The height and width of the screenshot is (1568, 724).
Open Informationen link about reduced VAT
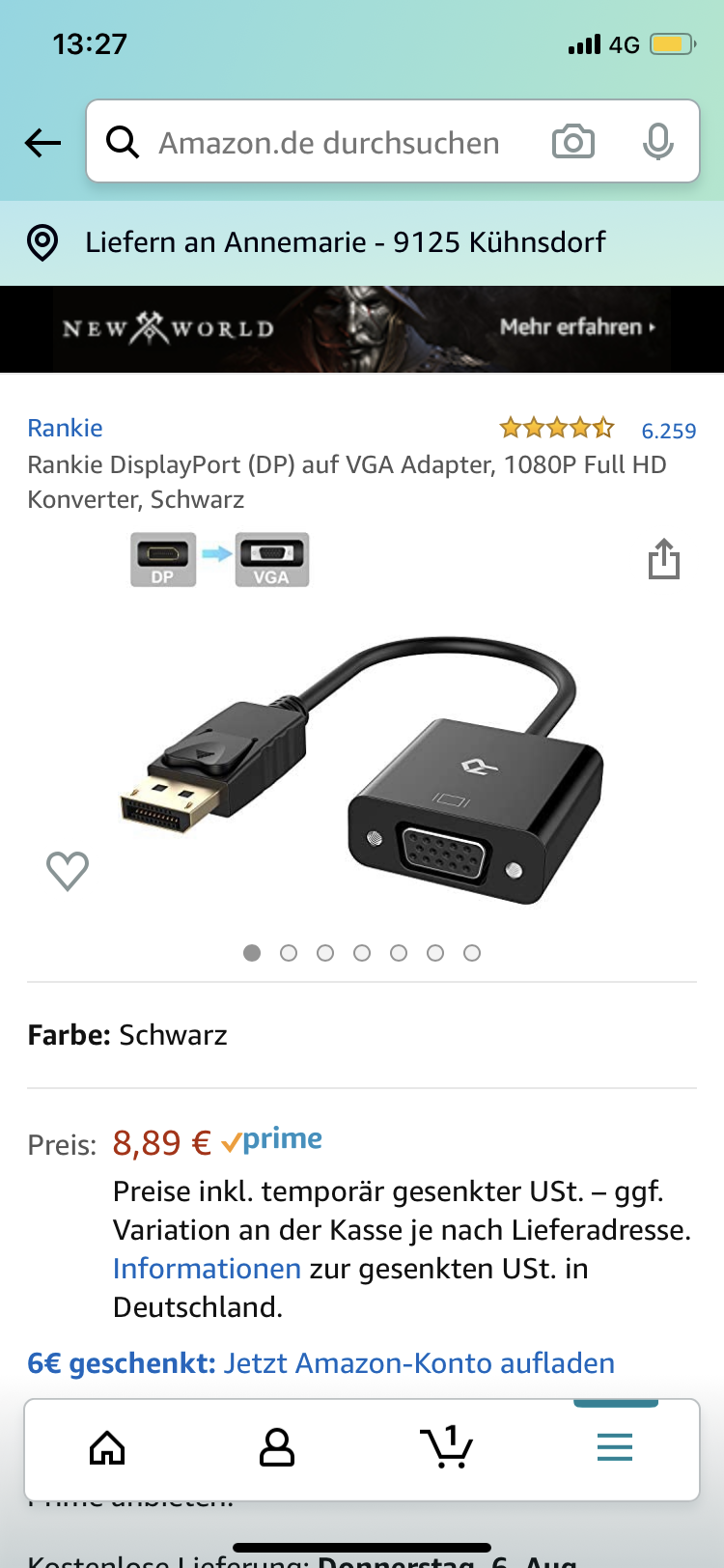(x=207, y=1269)
